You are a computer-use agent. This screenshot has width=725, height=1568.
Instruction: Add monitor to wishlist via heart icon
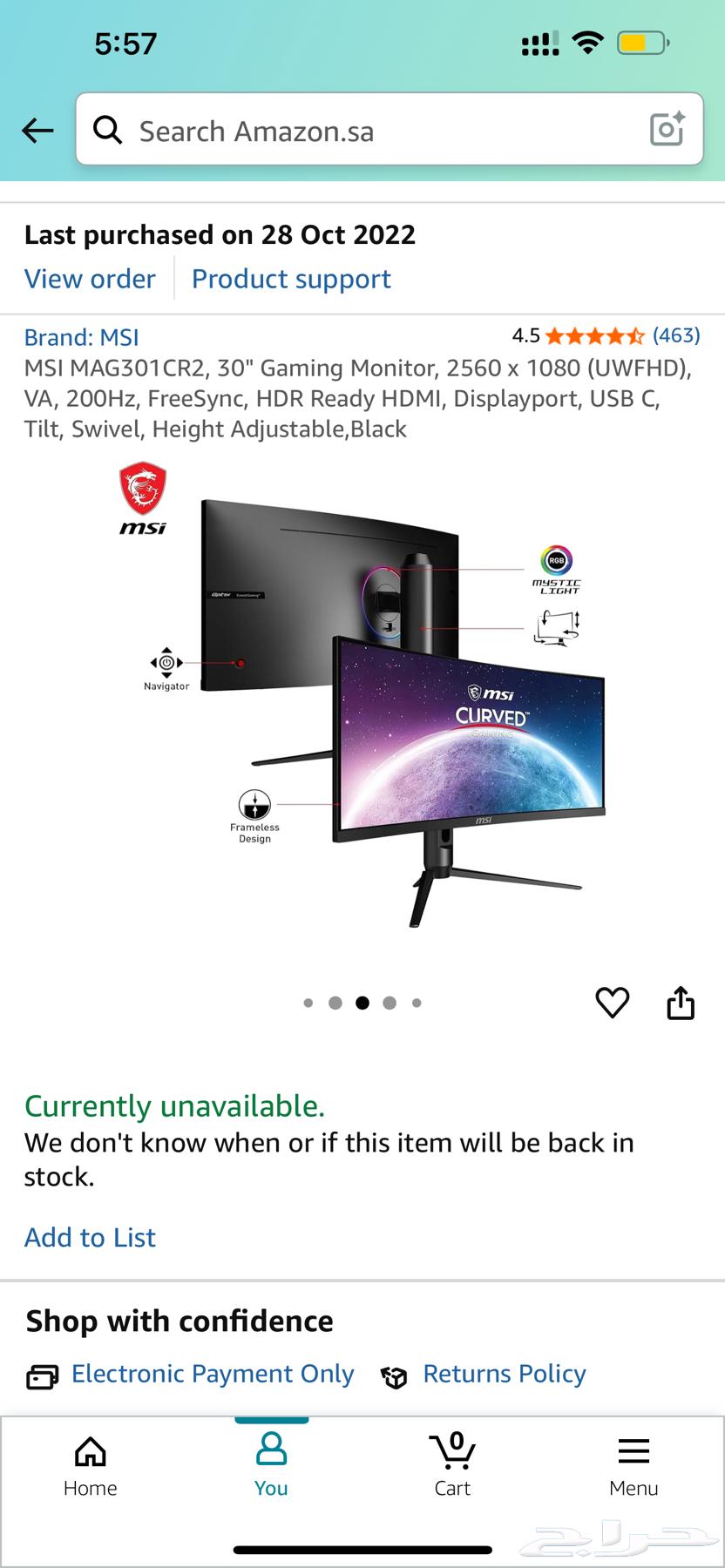pos(613,1003)
